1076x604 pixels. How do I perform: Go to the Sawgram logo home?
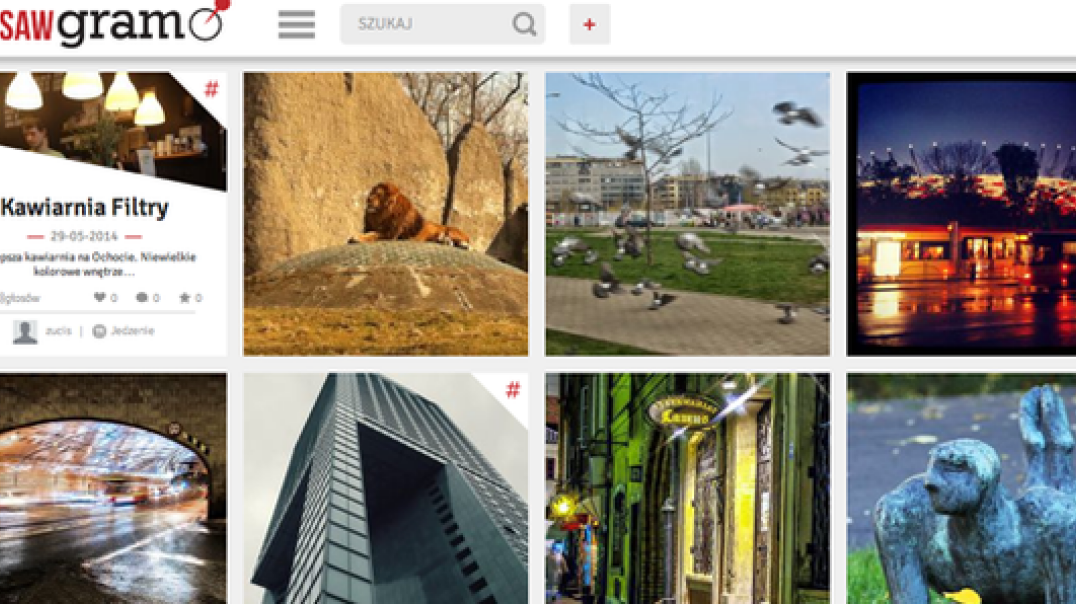coord(110,22)
